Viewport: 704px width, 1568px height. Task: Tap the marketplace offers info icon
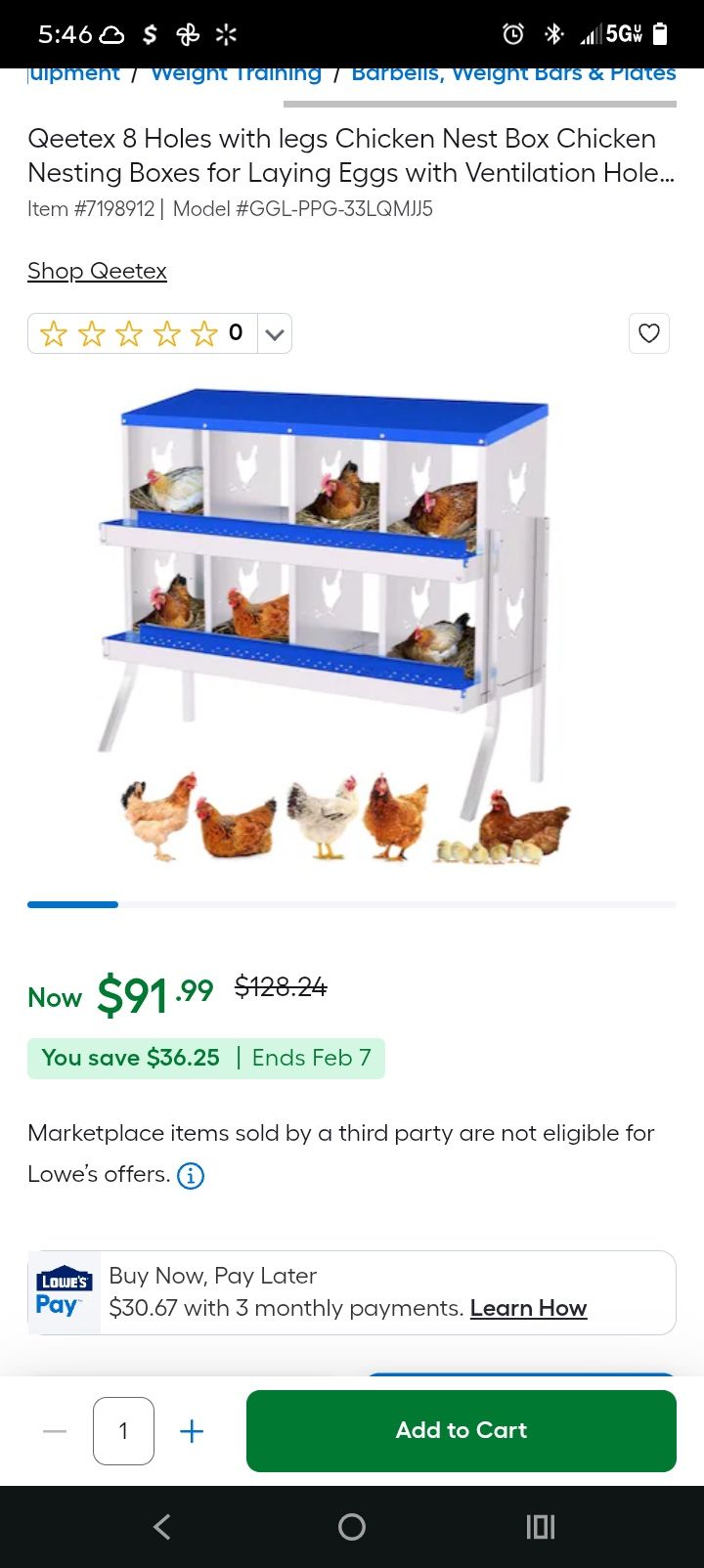(x=191, y=1175)
